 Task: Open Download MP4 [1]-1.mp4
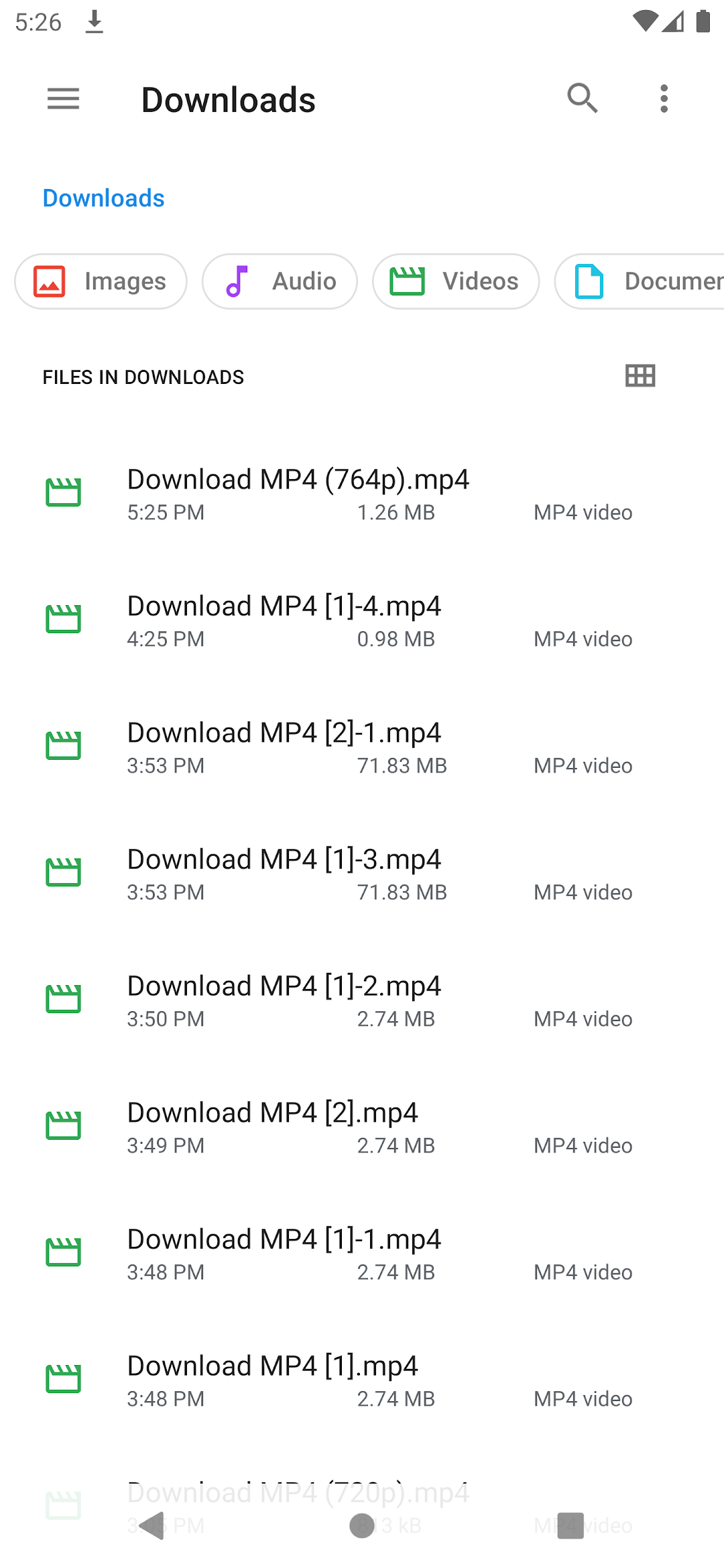tap(362, 1254)
